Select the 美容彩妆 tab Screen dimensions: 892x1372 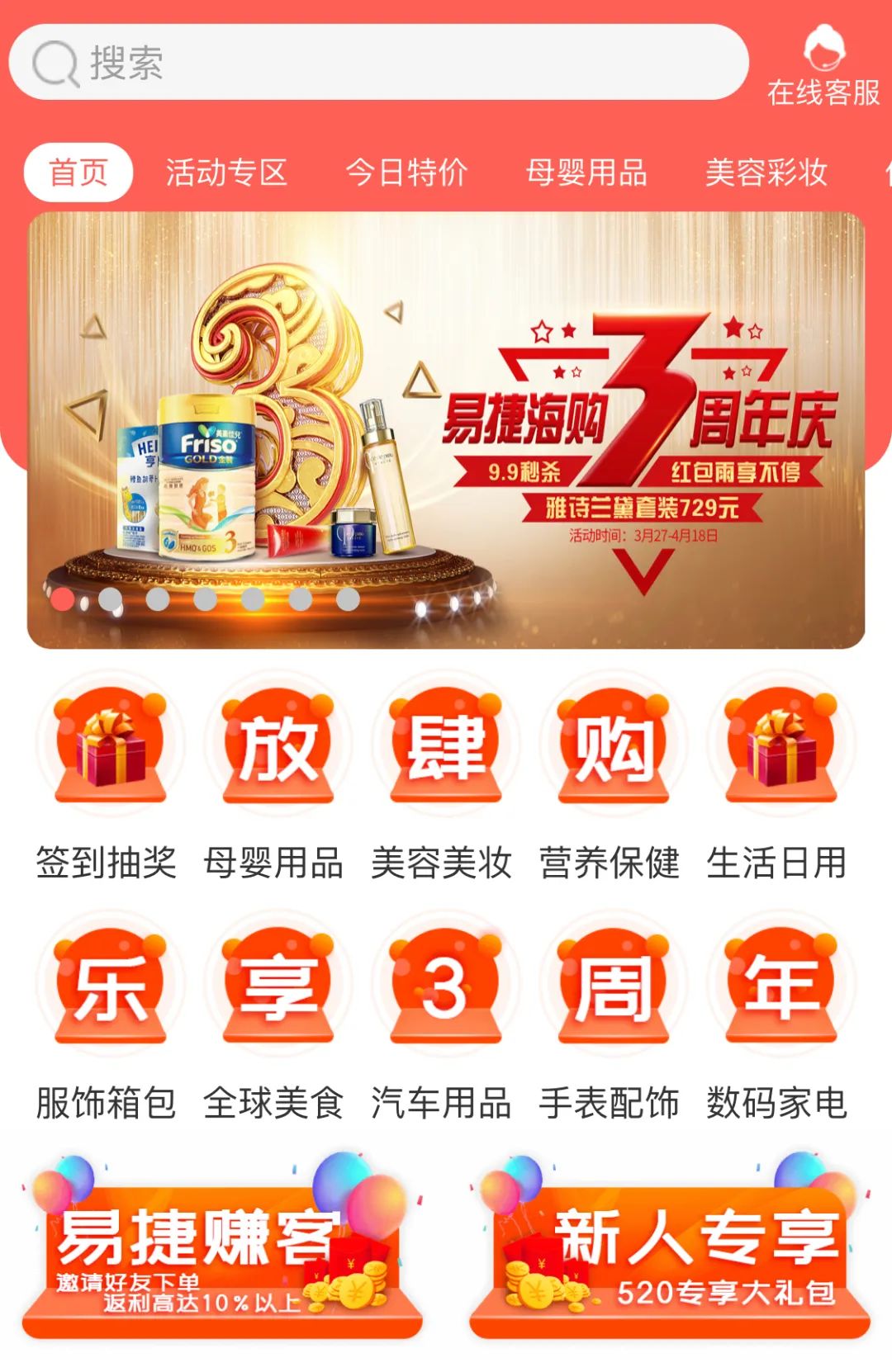tap(766, 173)
